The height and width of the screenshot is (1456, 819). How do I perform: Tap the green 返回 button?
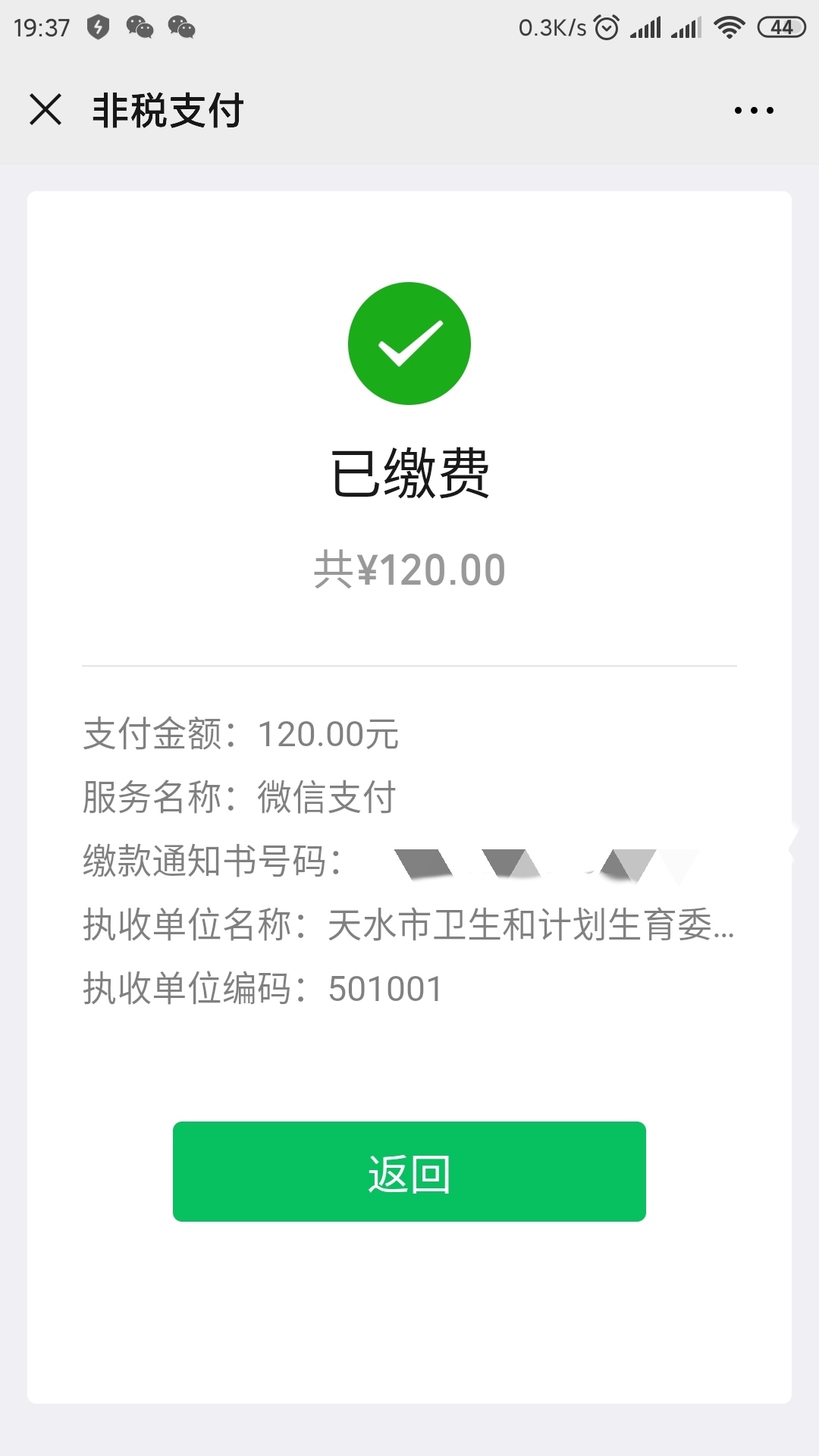409,1172
